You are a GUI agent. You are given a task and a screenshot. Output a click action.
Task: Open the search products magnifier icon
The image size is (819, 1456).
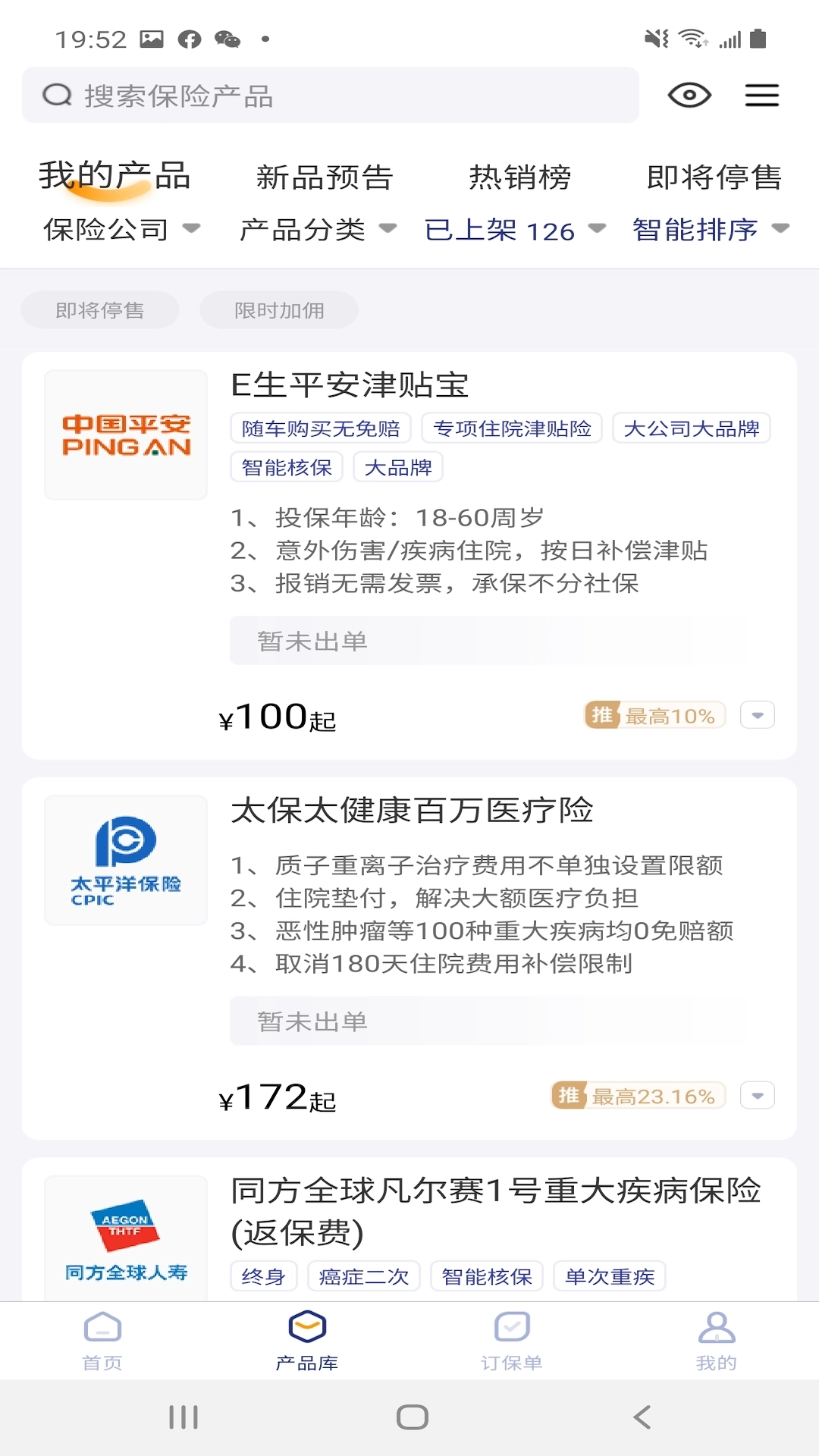click(x=55, y=96)
